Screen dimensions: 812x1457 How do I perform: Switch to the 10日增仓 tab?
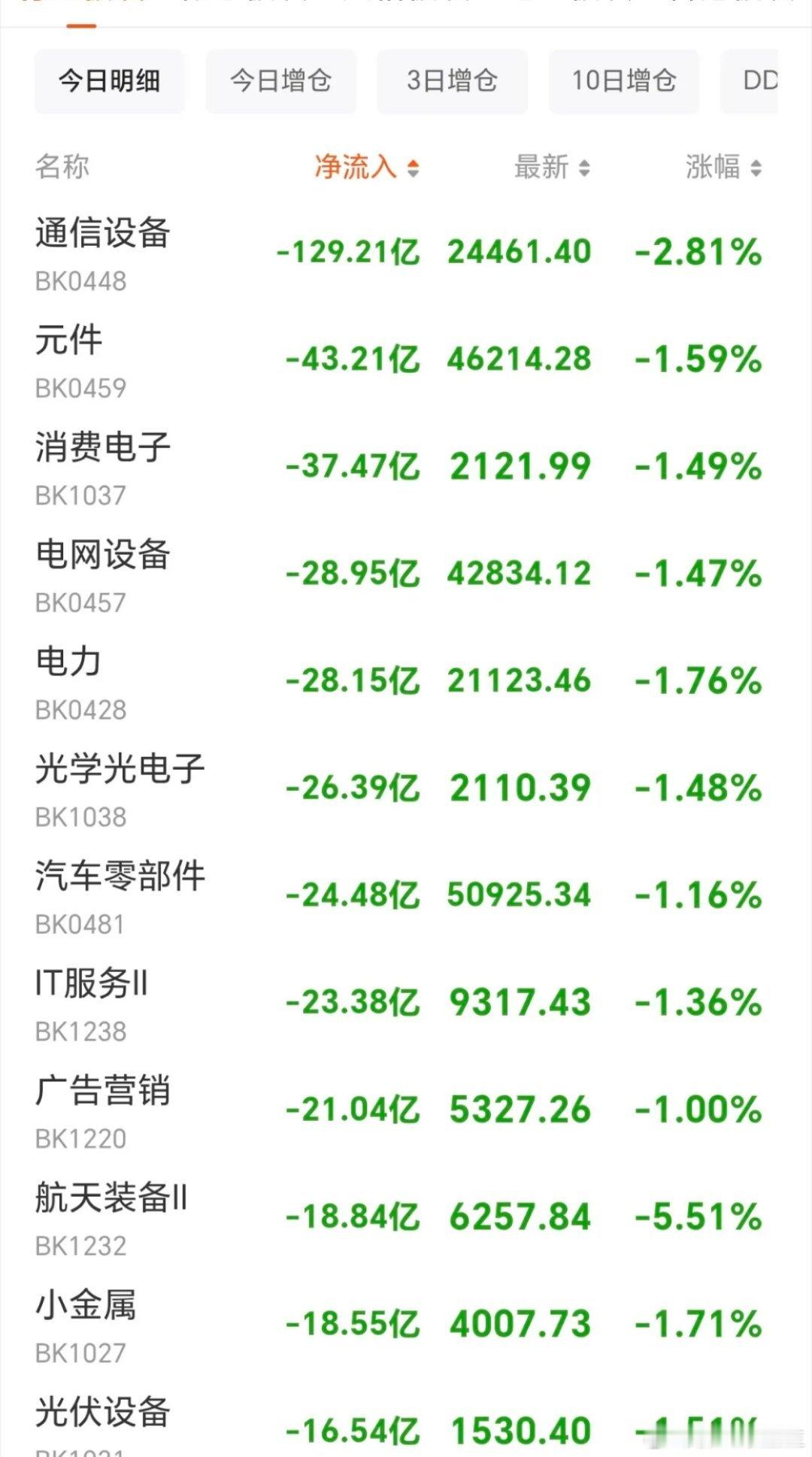623,82
